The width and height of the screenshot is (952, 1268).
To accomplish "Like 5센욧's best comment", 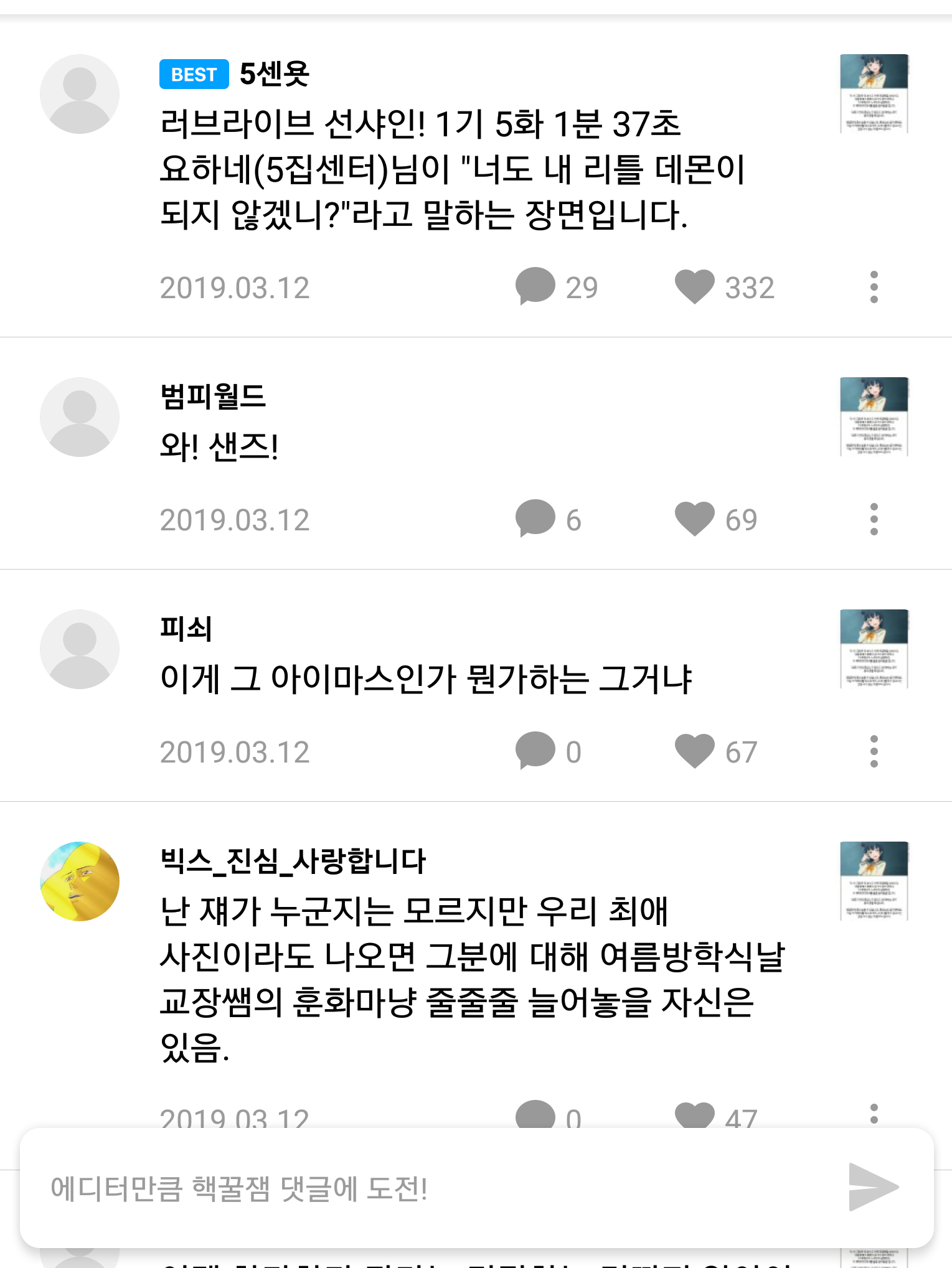I will [695, 287].
